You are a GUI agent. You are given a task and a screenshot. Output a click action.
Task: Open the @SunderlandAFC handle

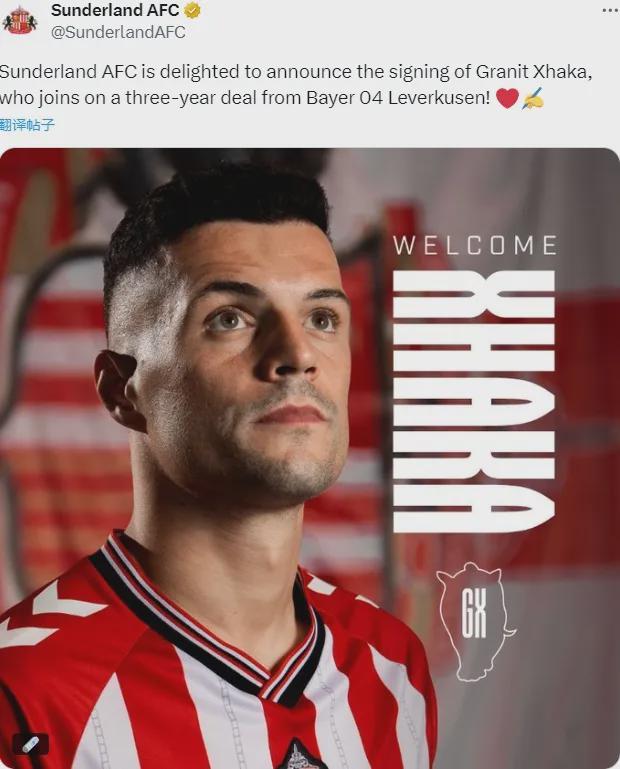pos(118,32)
